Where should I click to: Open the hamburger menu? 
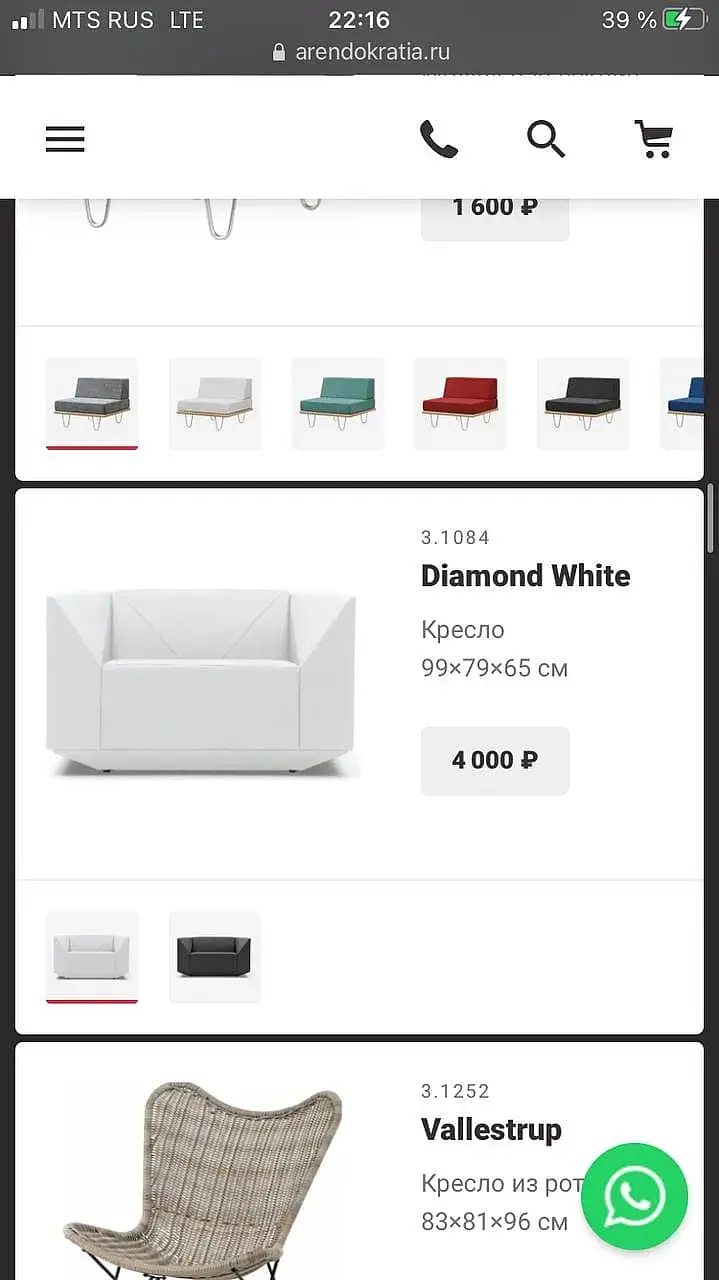(65, 139)
